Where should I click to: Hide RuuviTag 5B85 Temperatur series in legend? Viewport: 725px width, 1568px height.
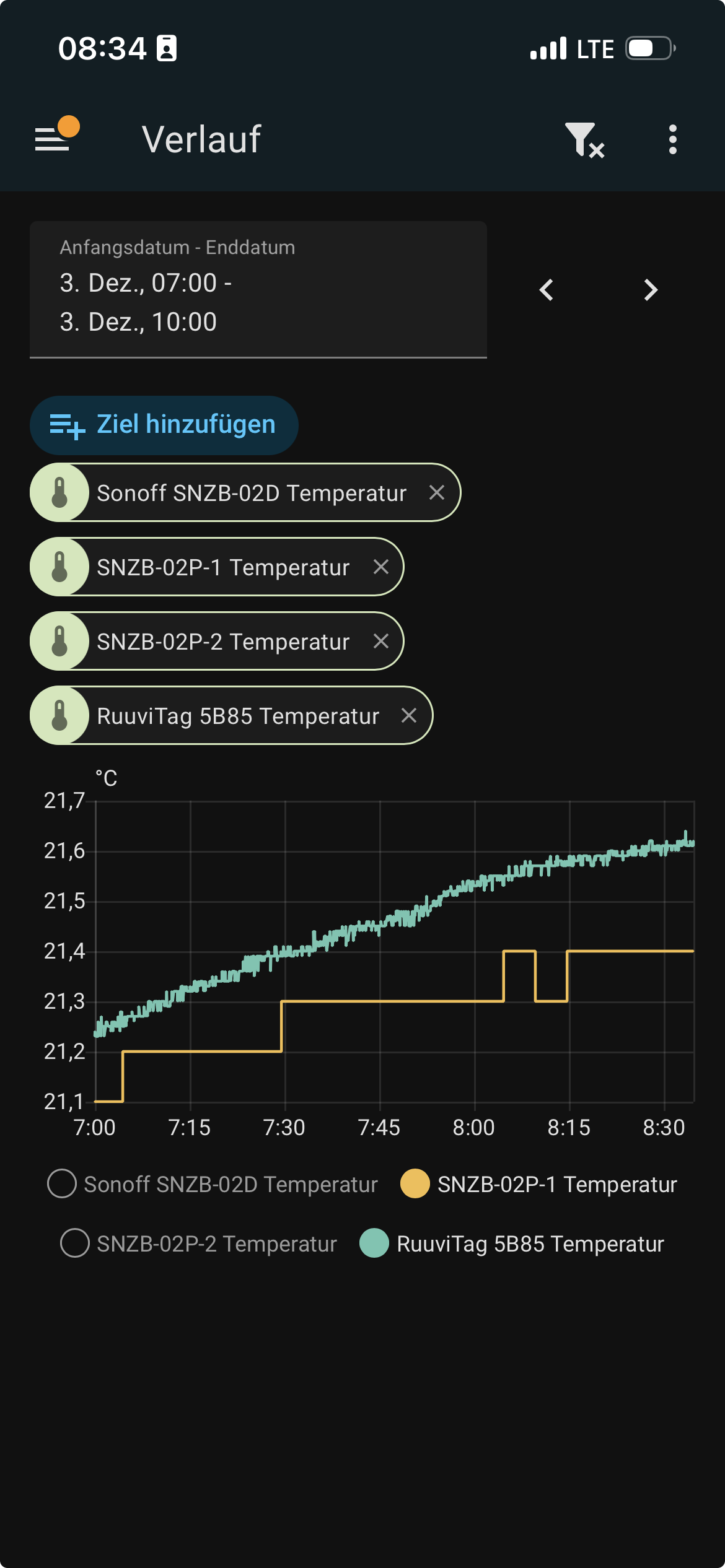pos(512,1244)
